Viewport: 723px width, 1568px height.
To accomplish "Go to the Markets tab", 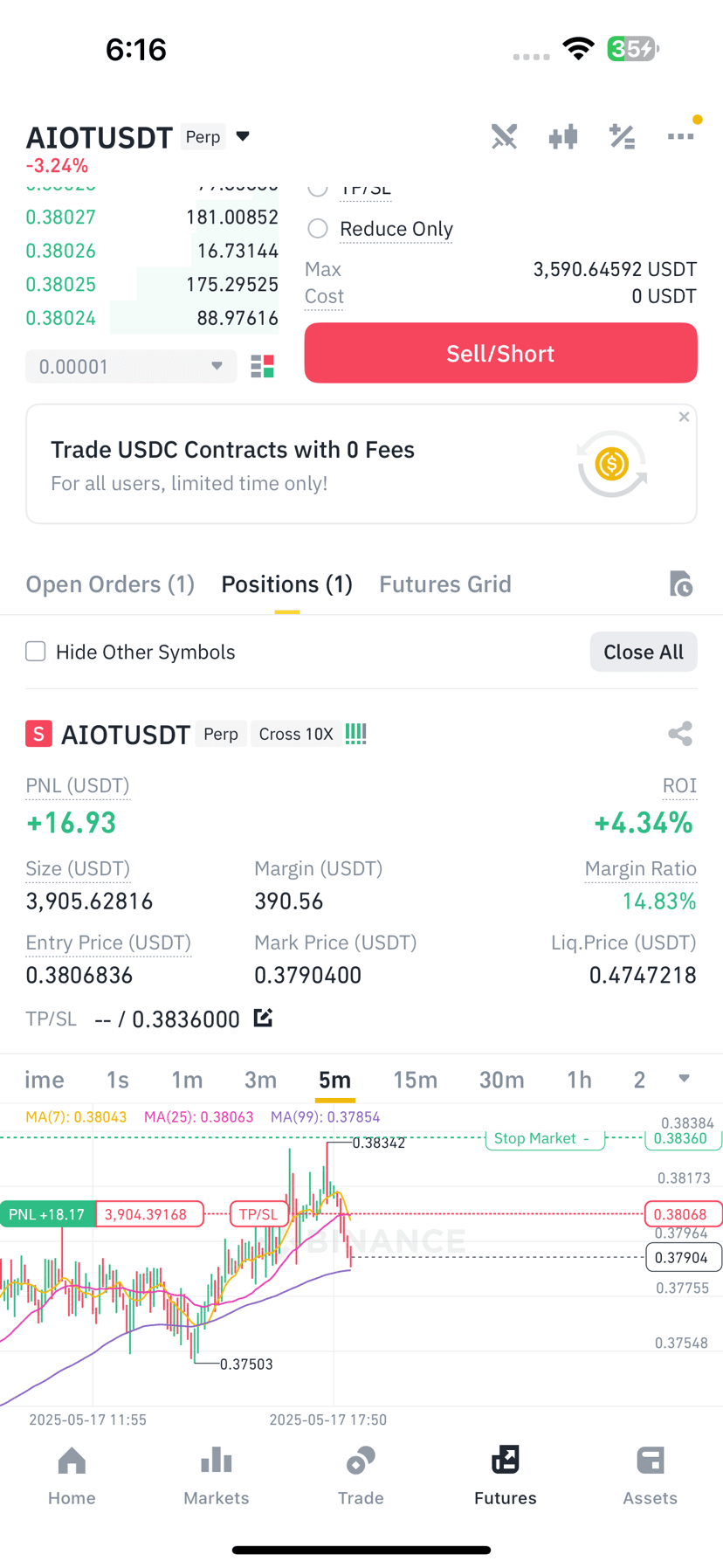I will [217, 1475].
